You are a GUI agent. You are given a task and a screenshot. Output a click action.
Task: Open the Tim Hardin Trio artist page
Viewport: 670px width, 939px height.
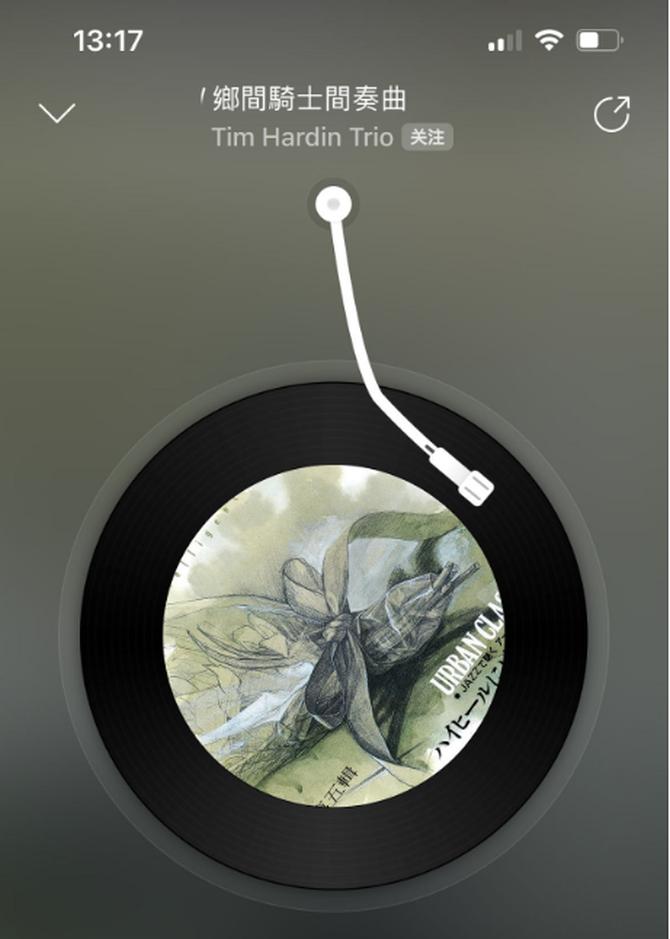coord(303,138)
